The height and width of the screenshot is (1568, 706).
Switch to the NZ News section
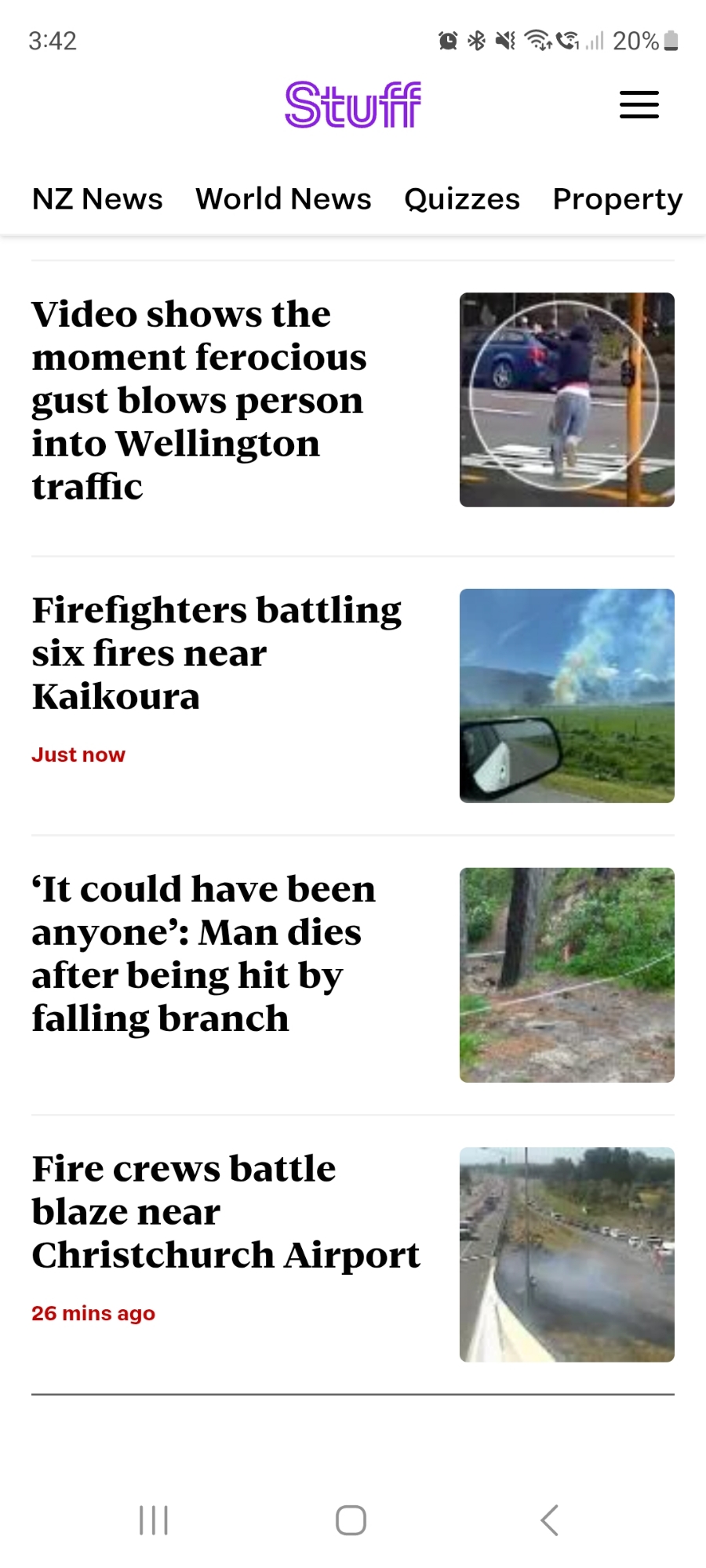coord(97,199)
